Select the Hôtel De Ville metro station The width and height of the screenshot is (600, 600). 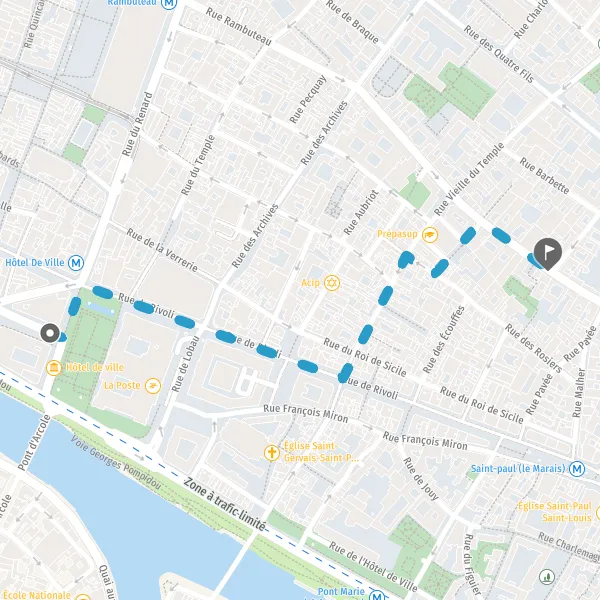point(76,263)
